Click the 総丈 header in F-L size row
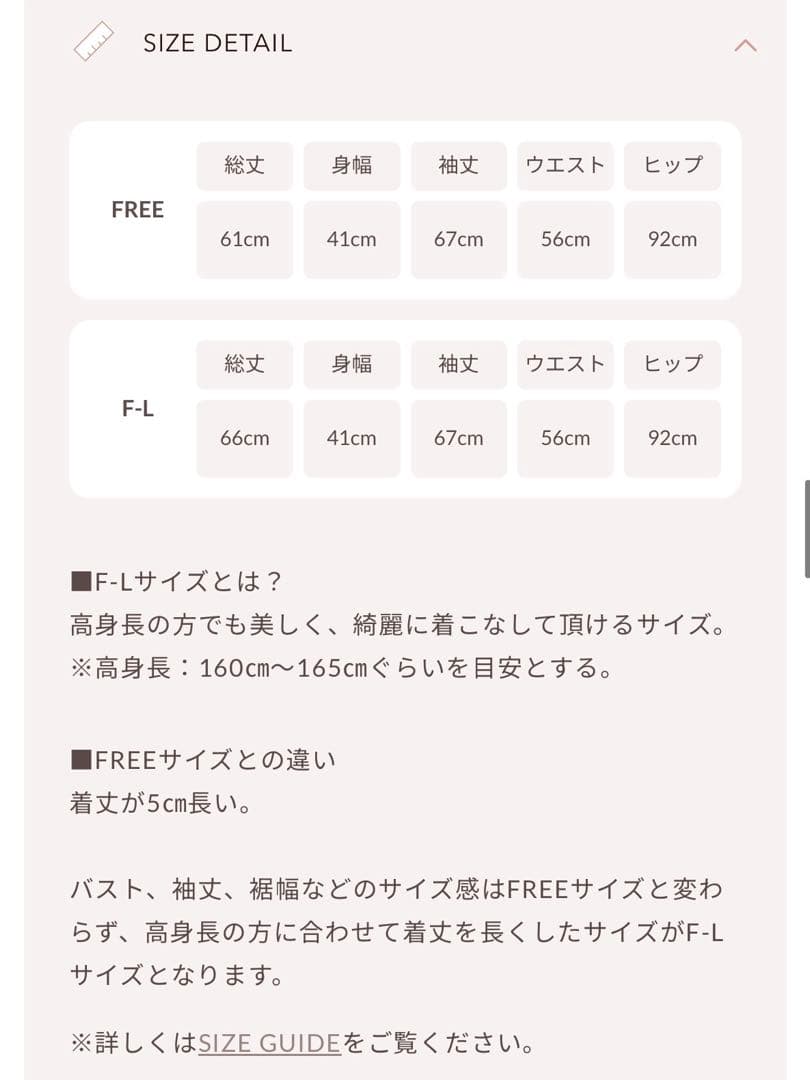 244,364
